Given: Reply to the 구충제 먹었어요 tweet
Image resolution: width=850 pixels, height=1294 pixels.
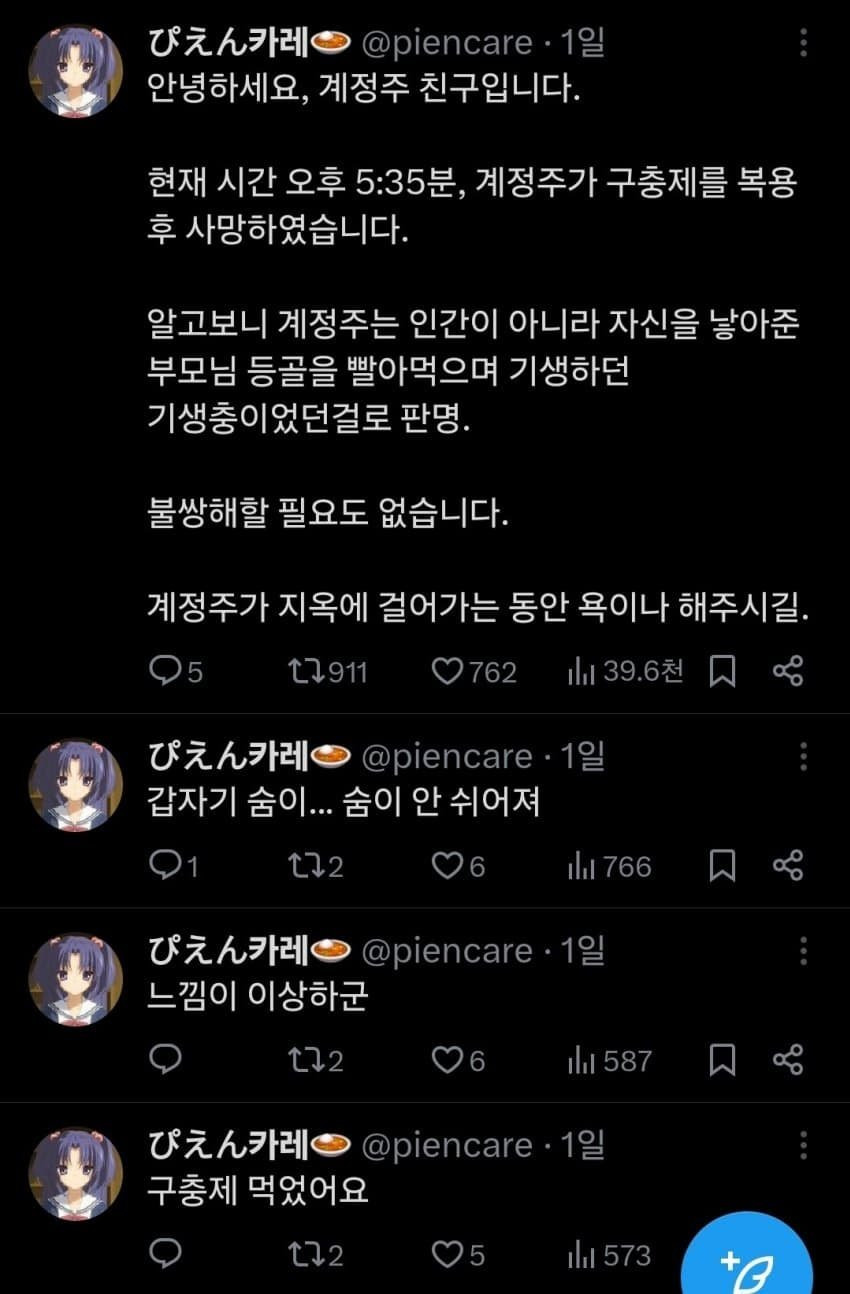Looking at the screenshot, I should point(163,1254).
